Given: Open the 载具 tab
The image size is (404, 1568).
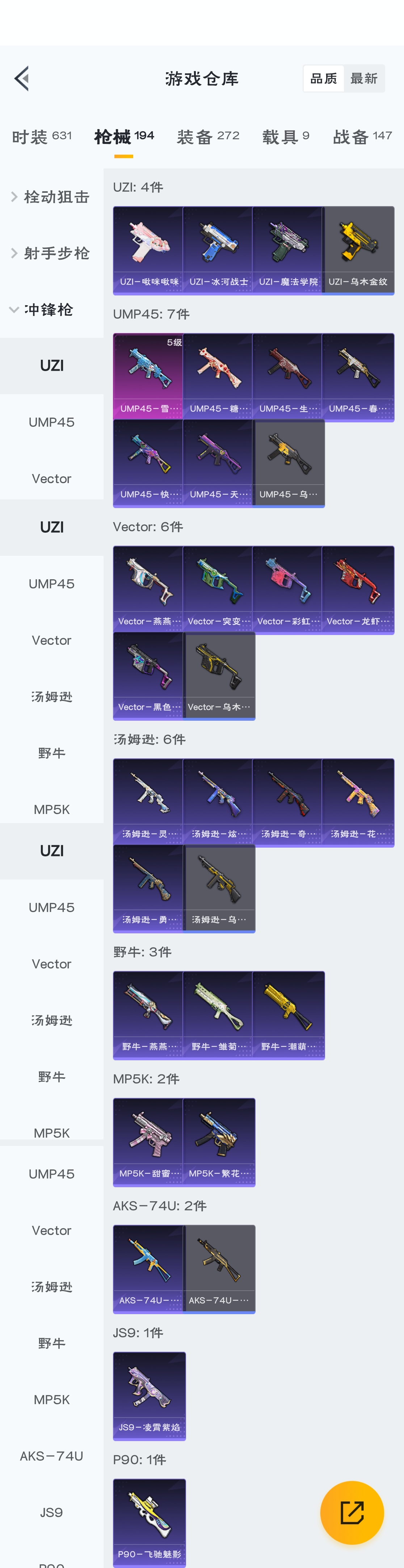Looking at the screenshot, I should (x=285, y=136).
